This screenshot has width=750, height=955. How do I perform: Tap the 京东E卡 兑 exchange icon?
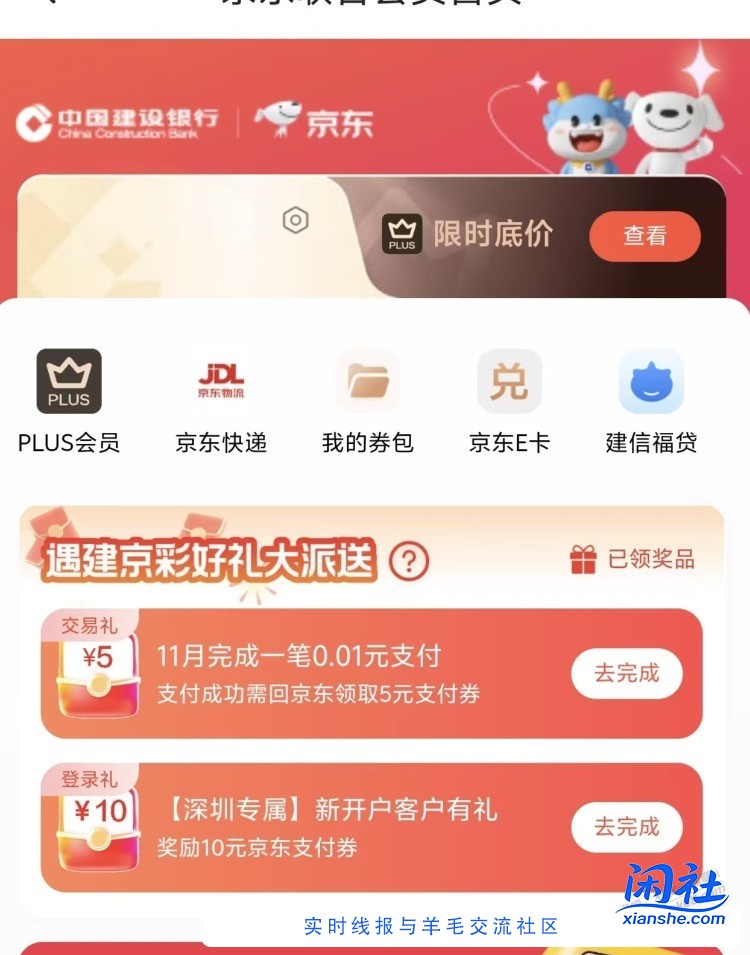[509, 380]
